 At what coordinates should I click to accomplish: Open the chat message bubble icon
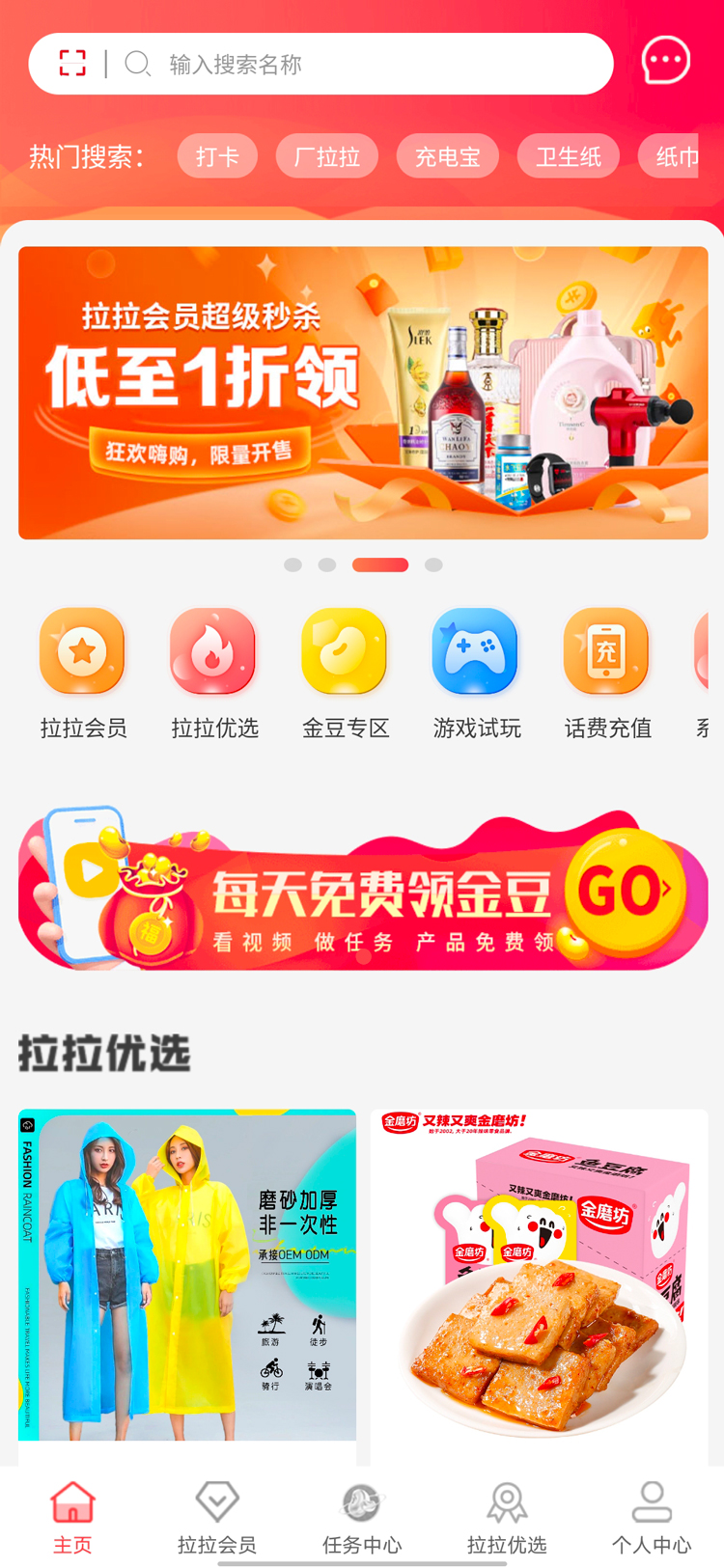point(664,60)
